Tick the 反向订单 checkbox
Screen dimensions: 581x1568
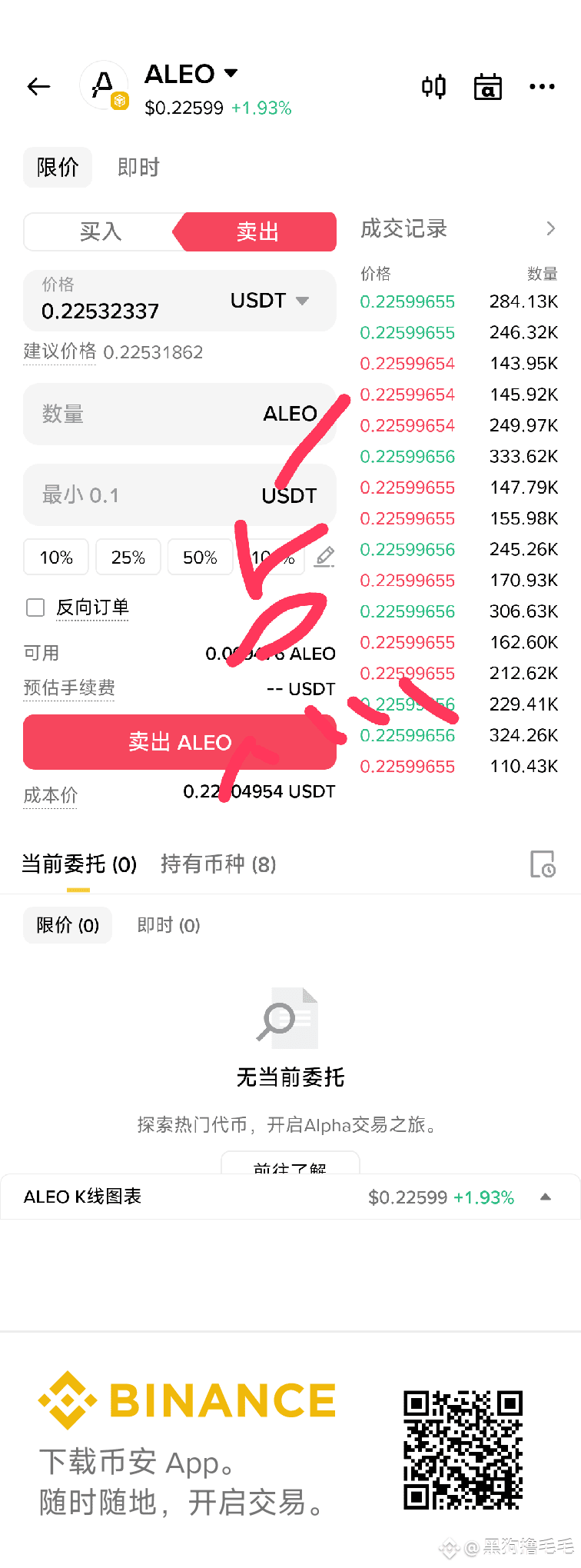tap(36, 608)
